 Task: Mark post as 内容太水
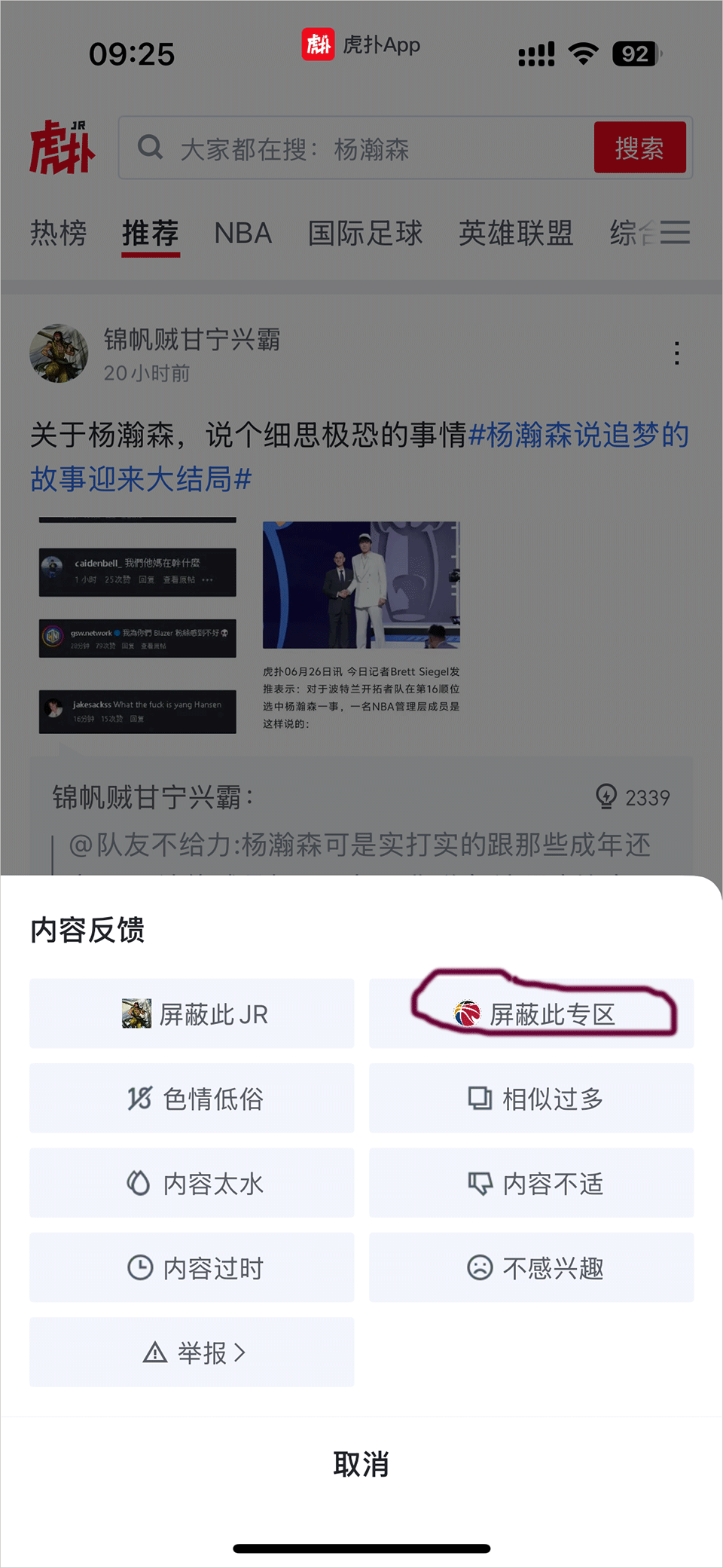[x=192, y=1183]
